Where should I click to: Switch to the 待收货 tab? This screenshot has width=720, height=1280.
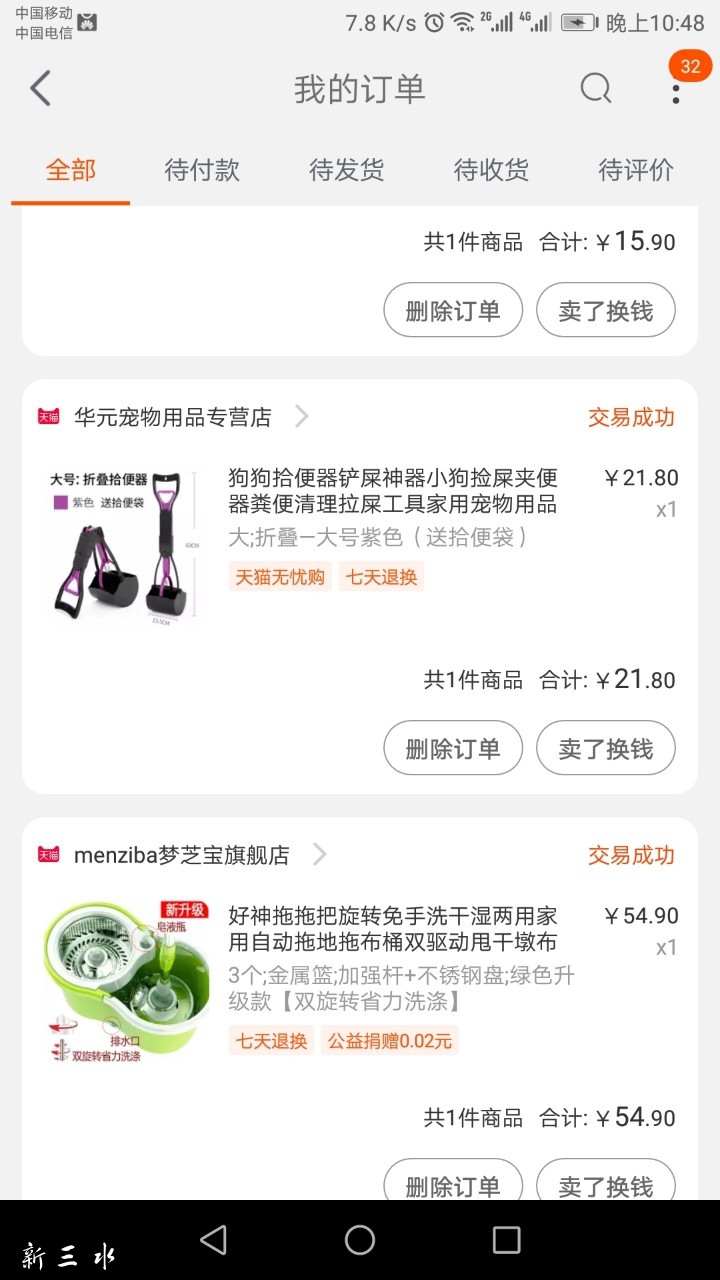(491, 170)
